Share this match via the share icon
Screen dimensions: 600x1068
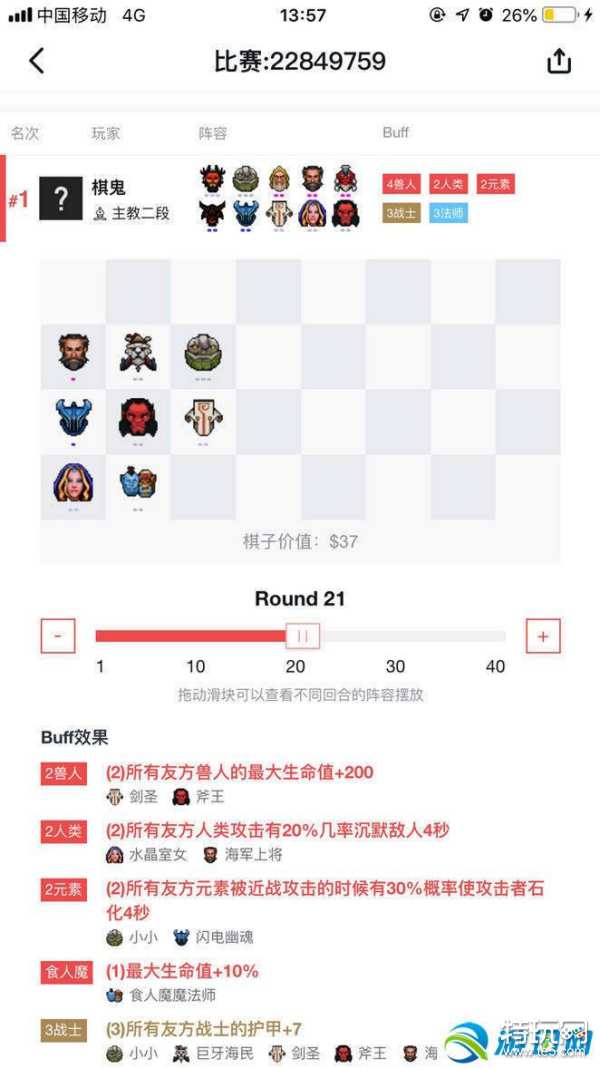click(559, 61)
